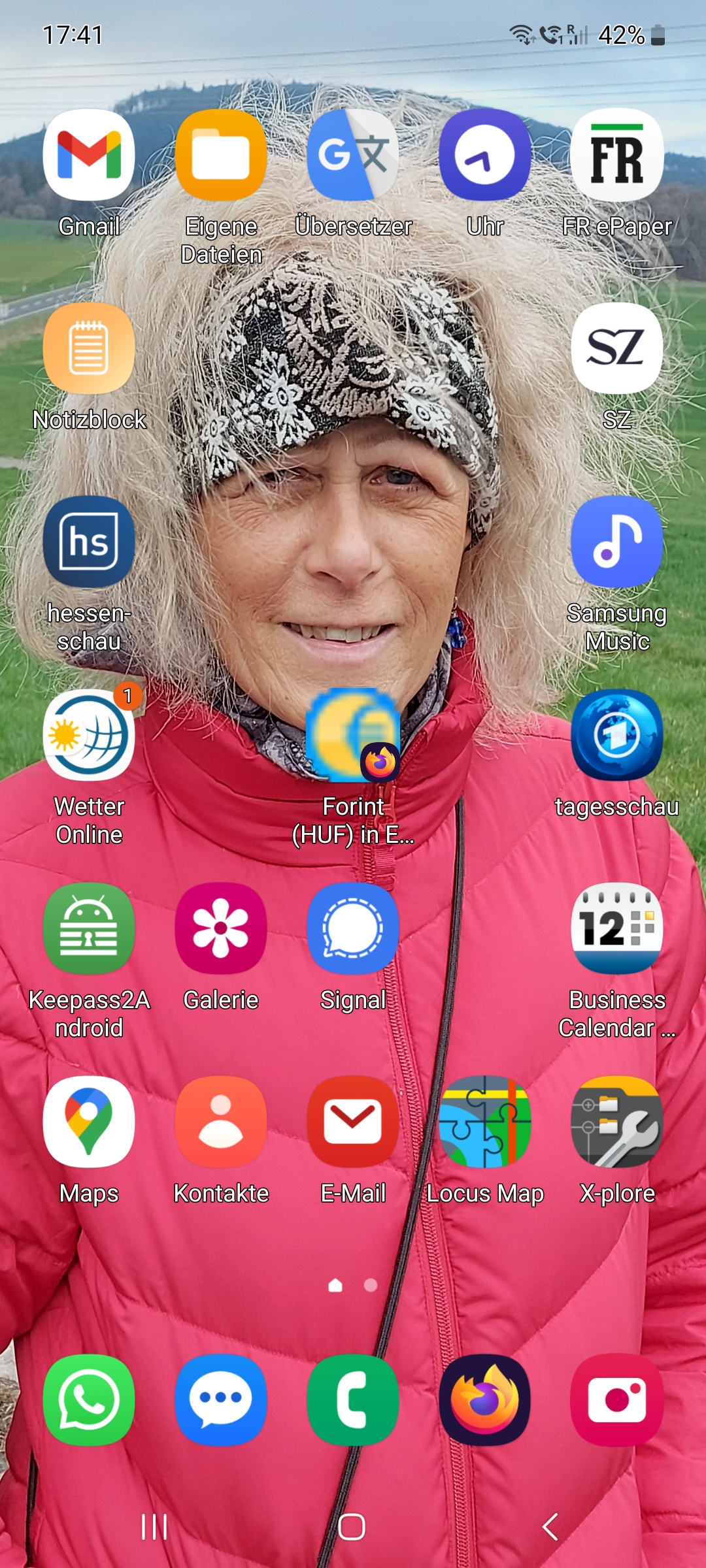Launch FR ePaper
Screen dimensions: 706x1568
617,155
